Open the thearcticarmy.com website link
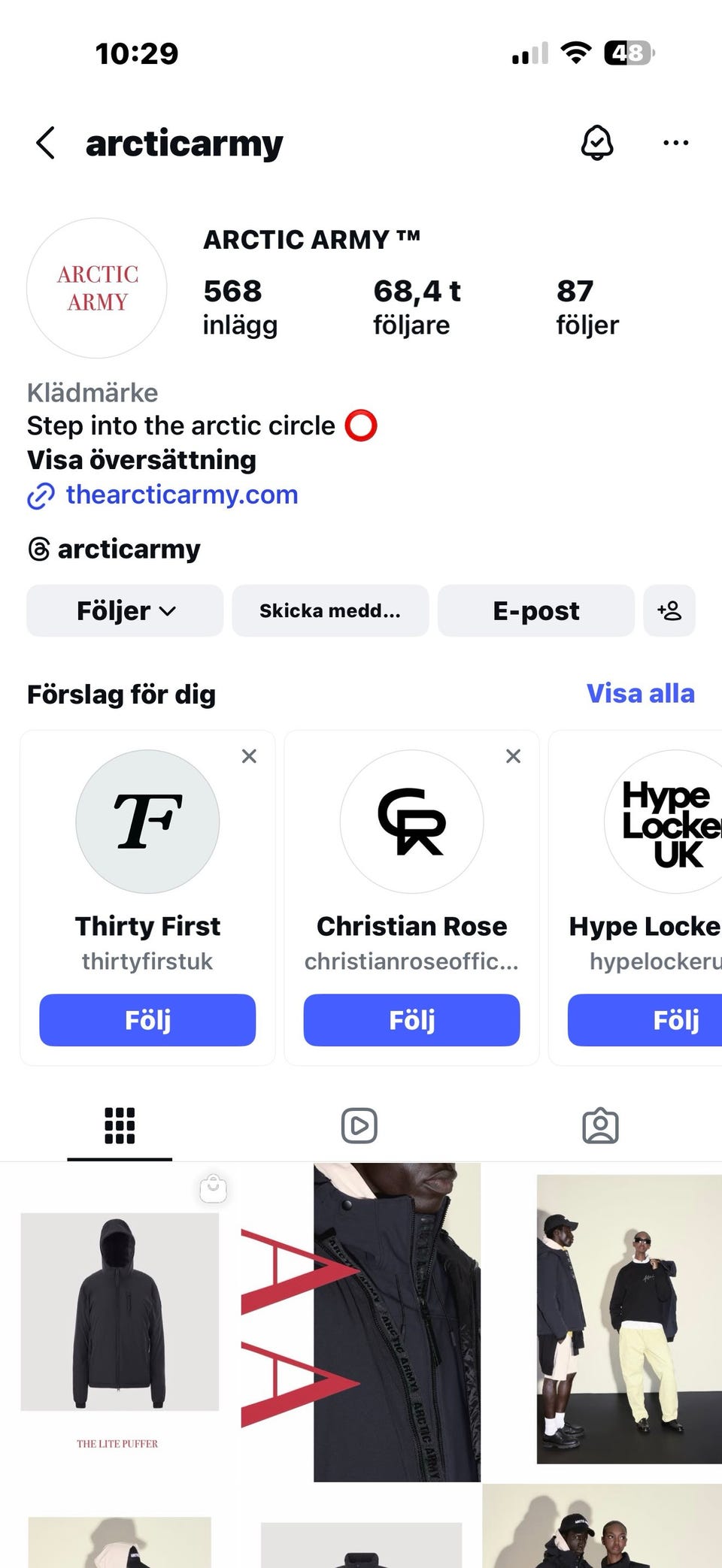722x1568 pixels. coord(181,495)
